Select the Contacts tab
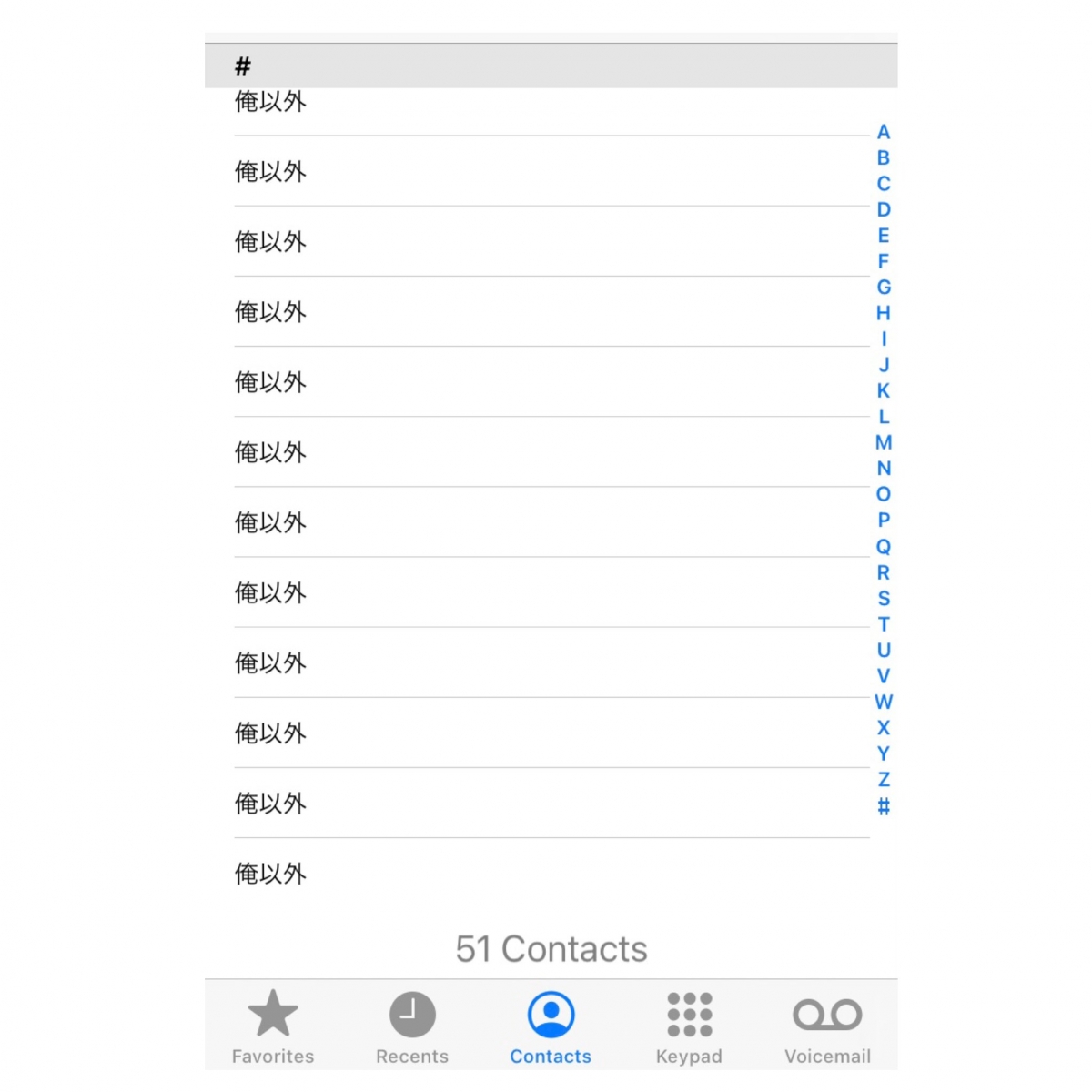This screenshot has height=1092, width=1092. click(551, 1026)
